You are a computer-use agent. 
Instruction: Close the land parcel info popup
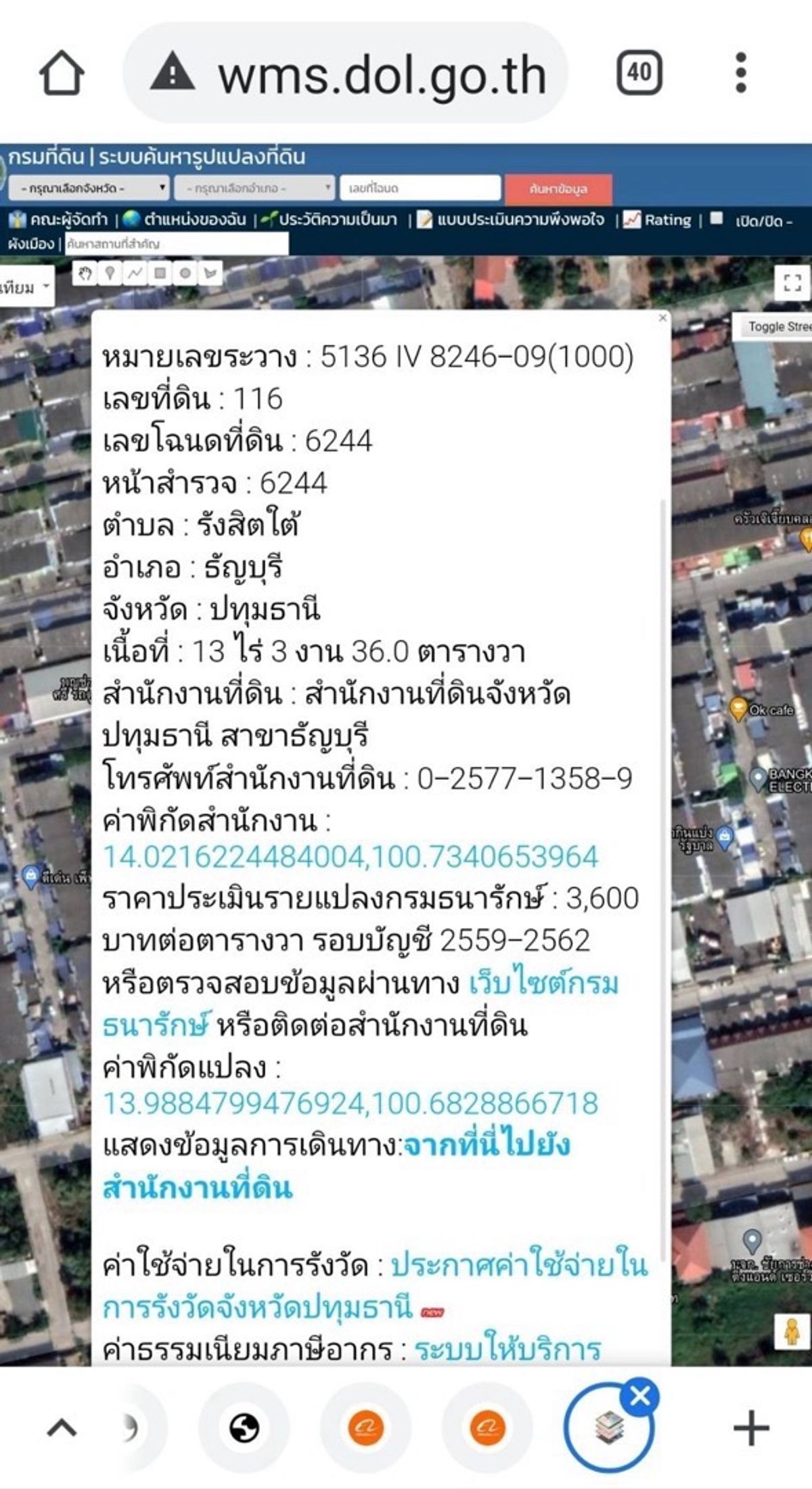(663, 317)
